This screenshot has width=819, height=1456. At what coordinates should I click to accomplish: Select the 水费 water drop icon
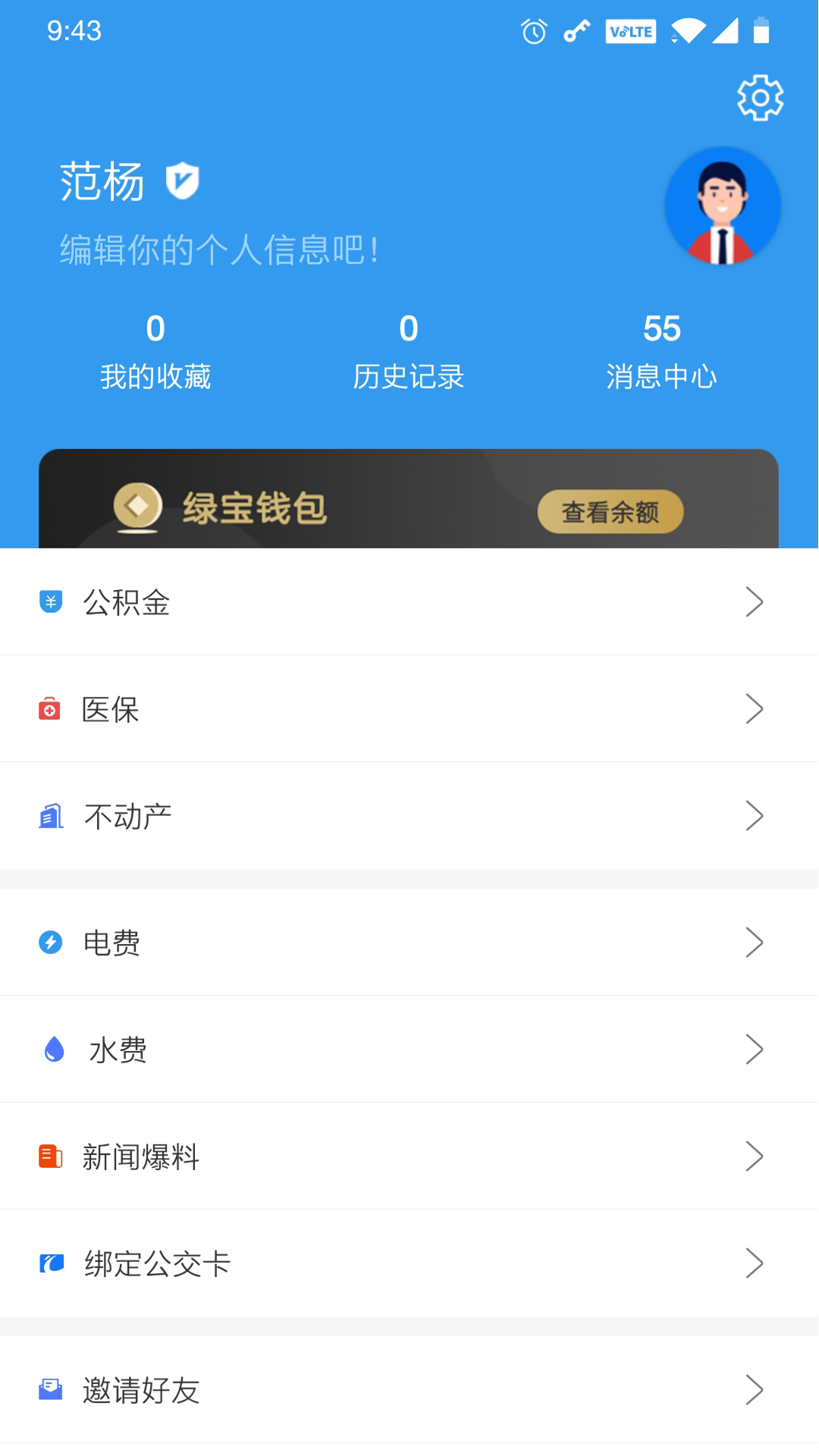point(54,1049)
